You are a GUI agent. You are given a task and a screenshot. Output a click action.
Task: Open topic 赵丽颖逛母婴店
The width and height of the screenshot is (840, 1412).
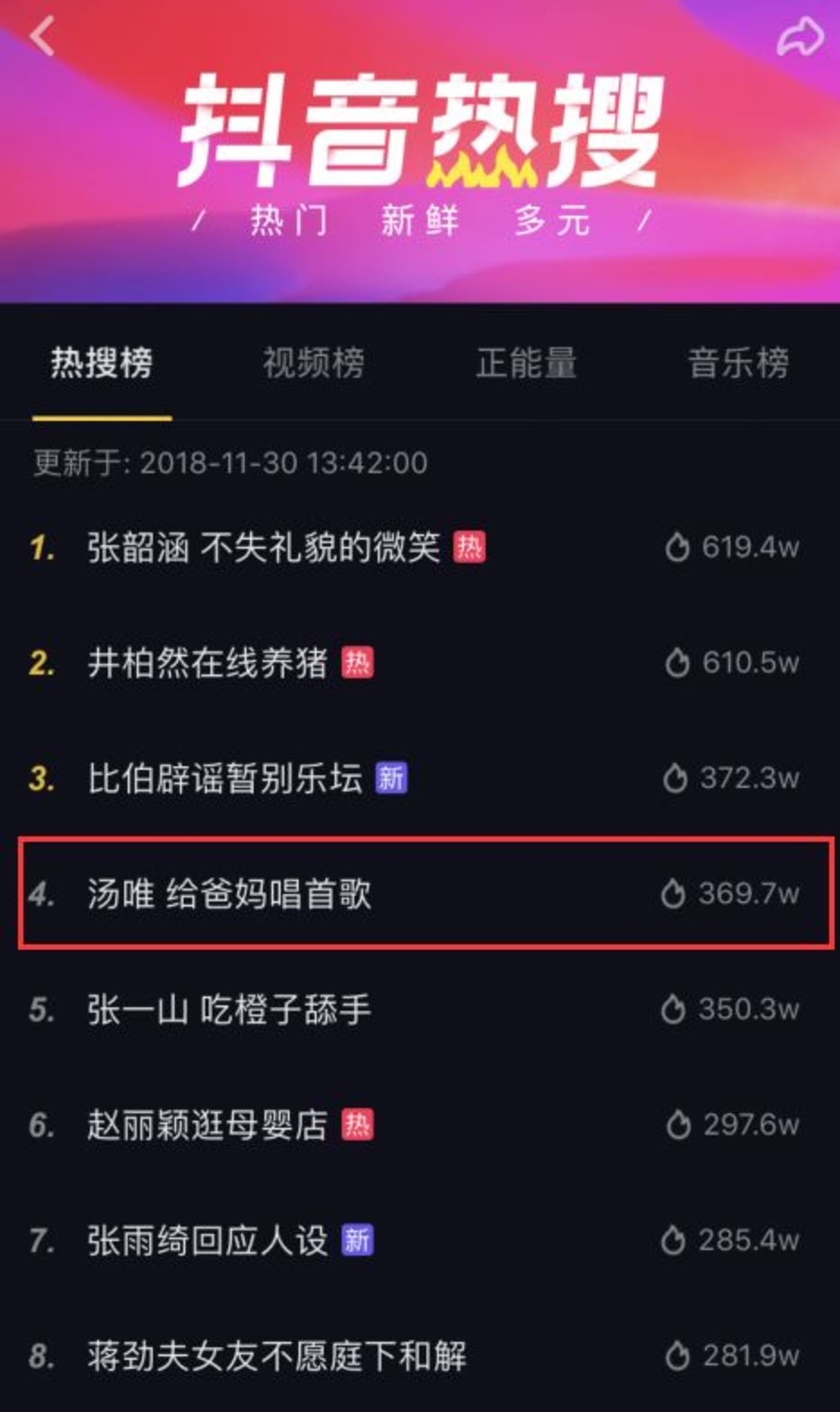point(420,1125)
